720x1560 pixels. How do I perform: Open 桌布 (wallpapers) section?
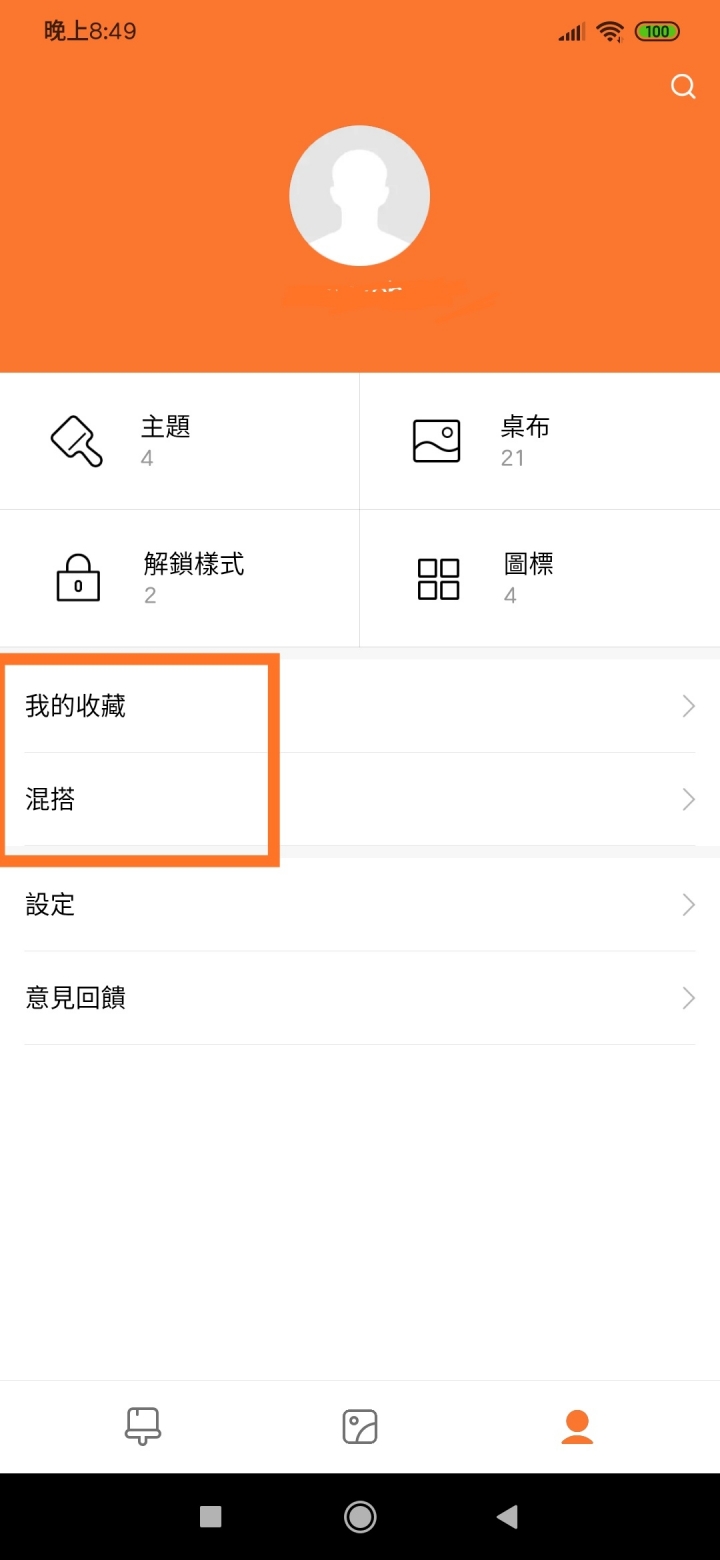coord(540,441)
